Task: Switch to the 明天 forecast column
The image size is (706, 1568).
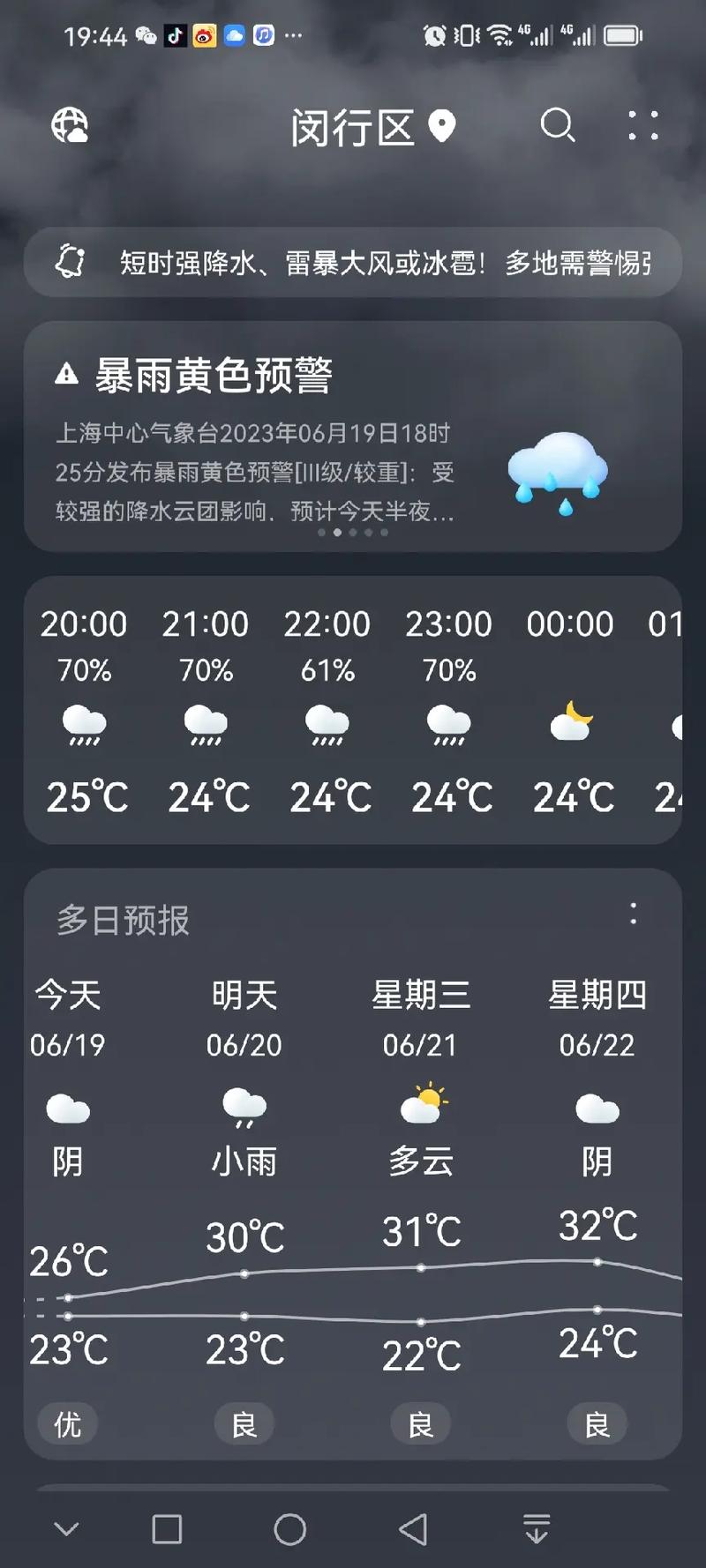Action: 244,995
